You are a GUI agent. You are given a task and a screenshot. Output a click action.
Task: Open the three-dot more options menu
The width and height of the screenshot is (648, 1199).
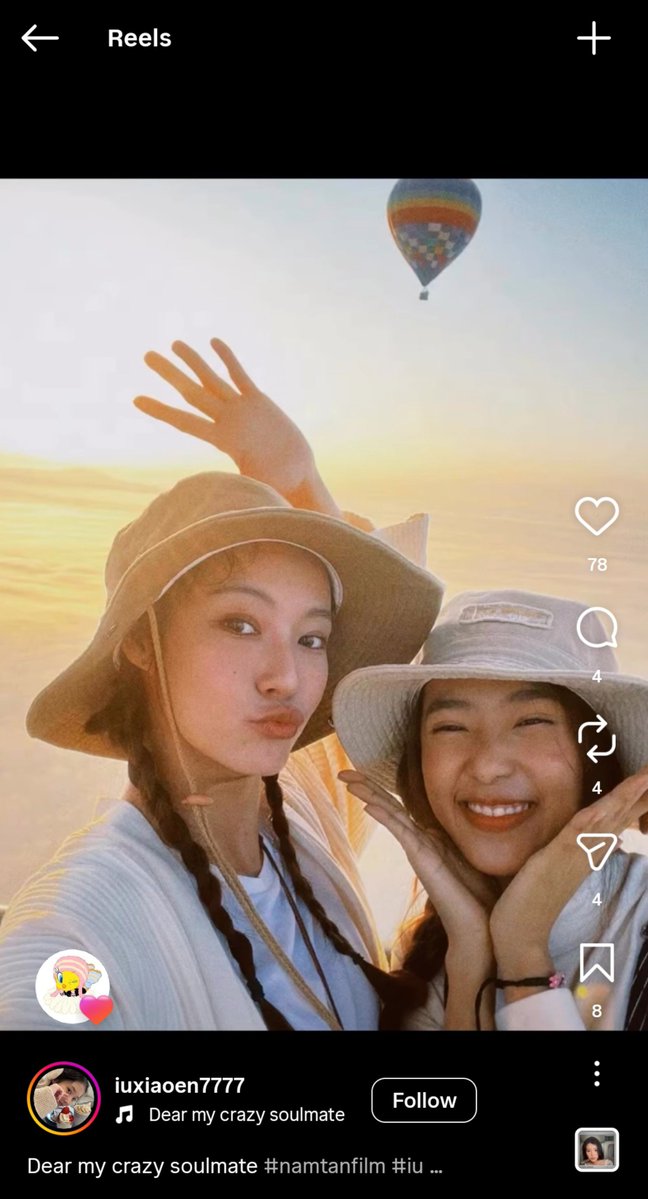point(597,1074)
